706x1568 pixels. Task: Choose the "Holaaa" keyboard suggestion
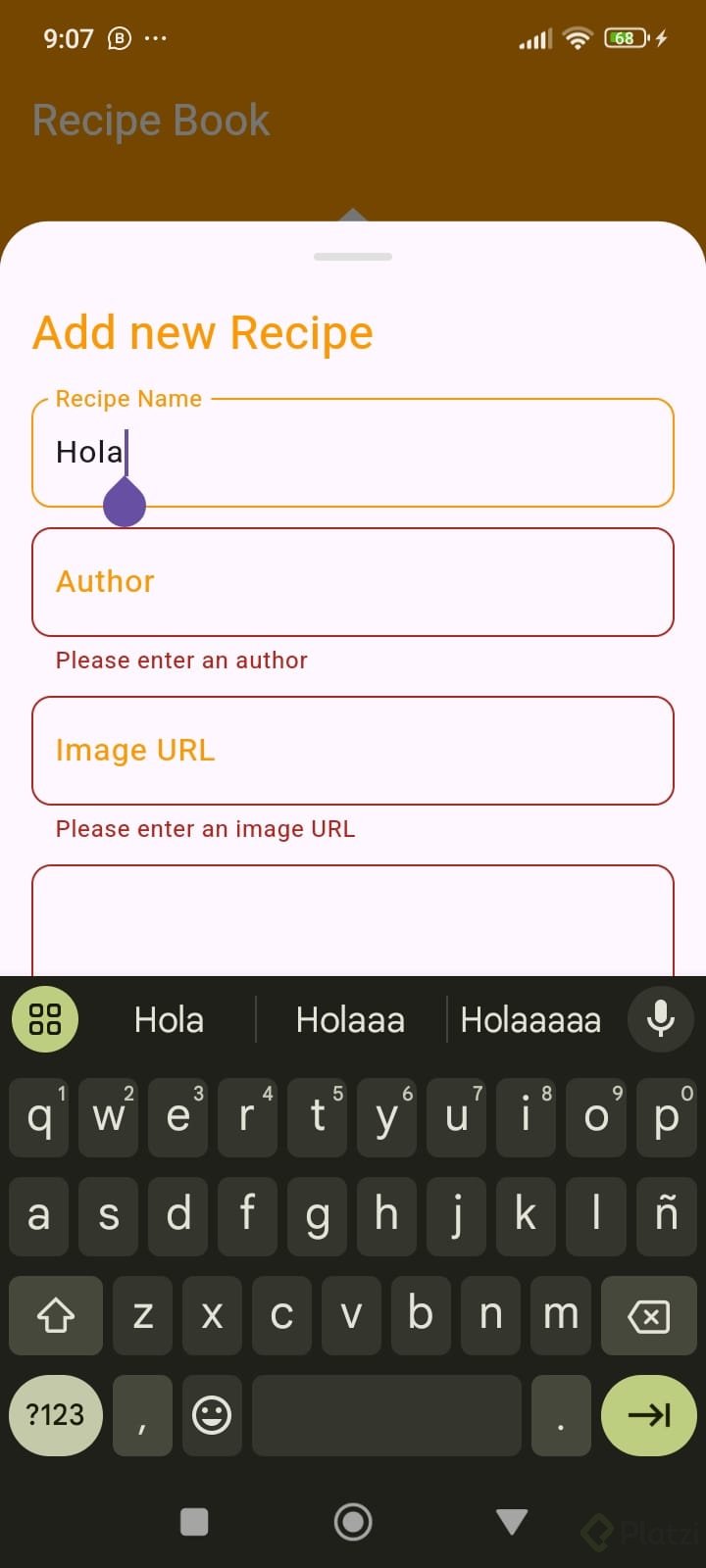point(350,1020)
